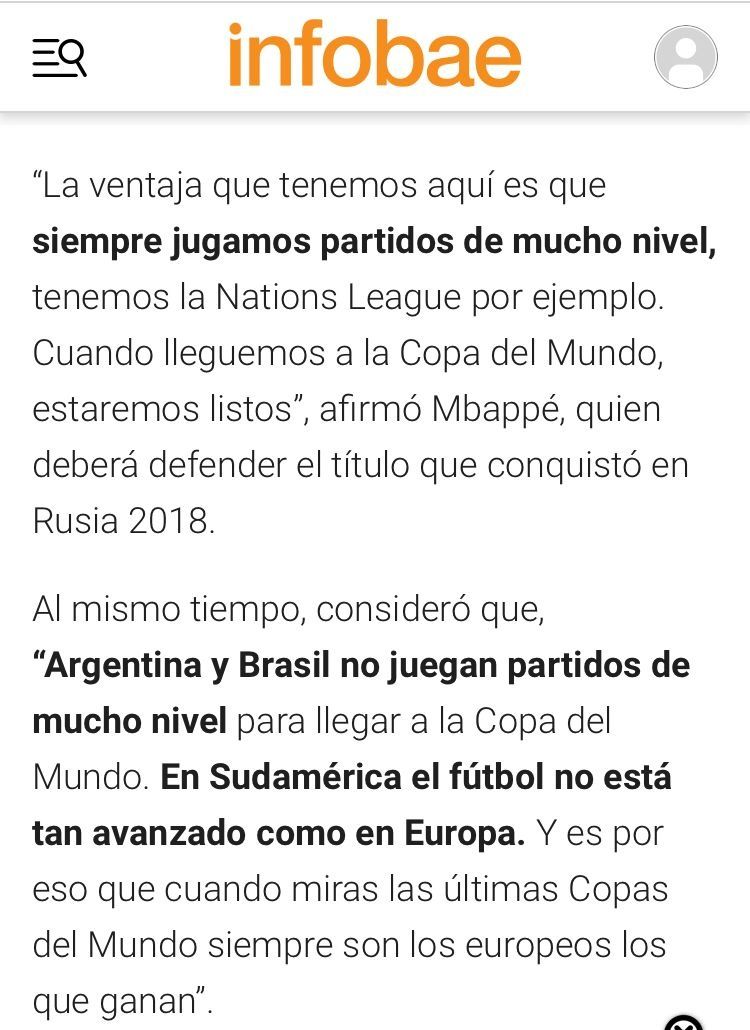This screenshot has height=1030, width=750.
Task: Tap the infobae logo to go home
Action: pyautogui.click(x=374, y=56)
